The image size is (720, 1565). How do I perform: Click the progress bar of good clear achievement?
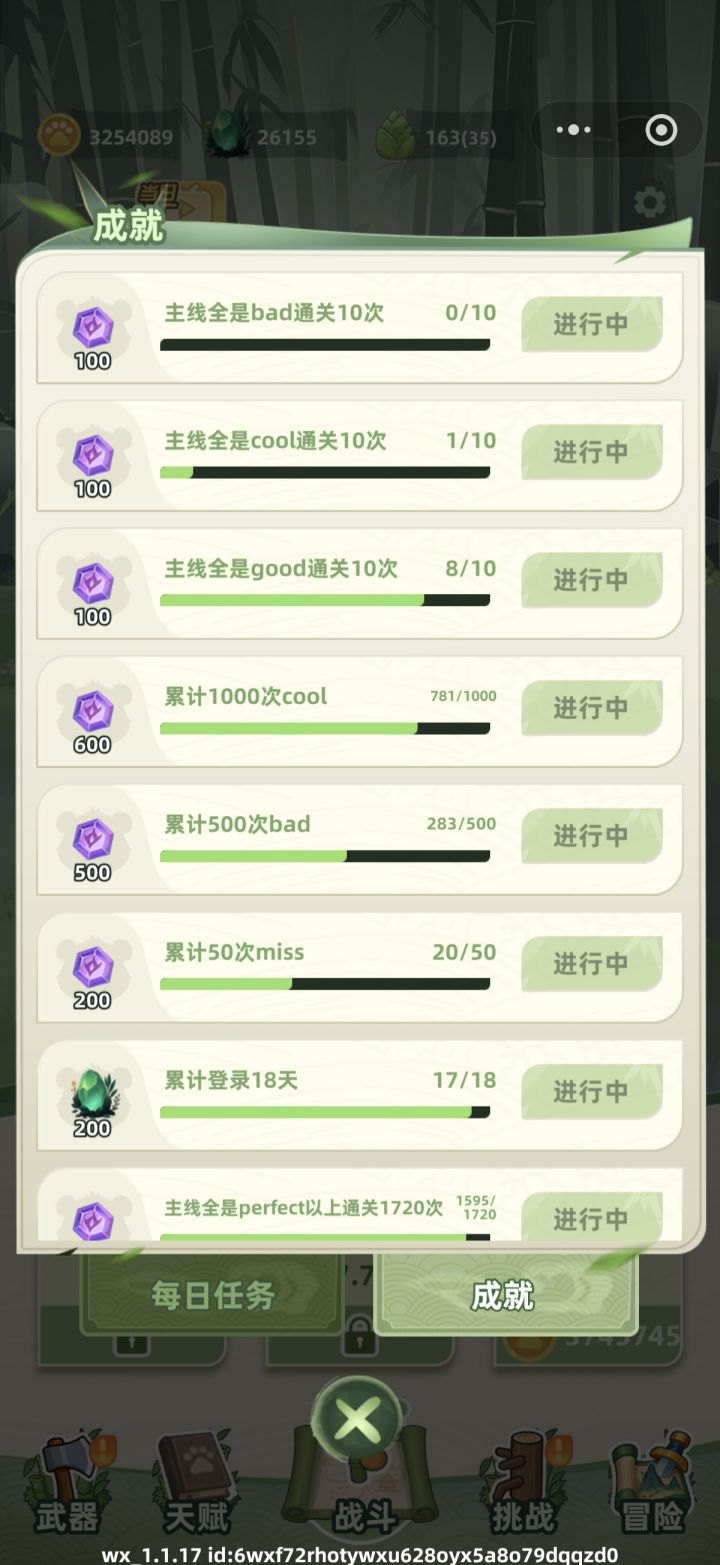(x=324, y=599)
